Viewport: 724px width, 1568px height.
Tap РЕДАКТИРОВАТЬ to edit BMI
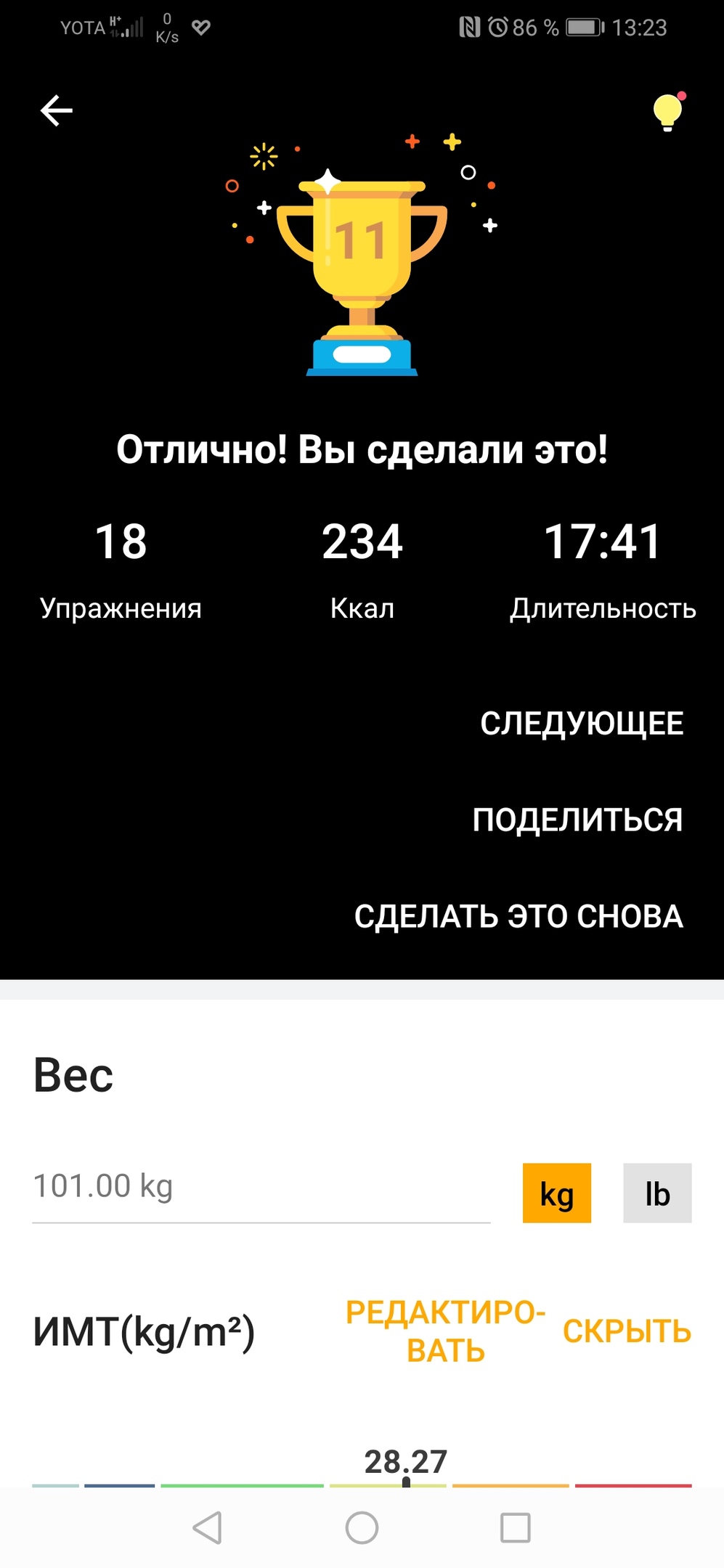tap(445, 1332)
